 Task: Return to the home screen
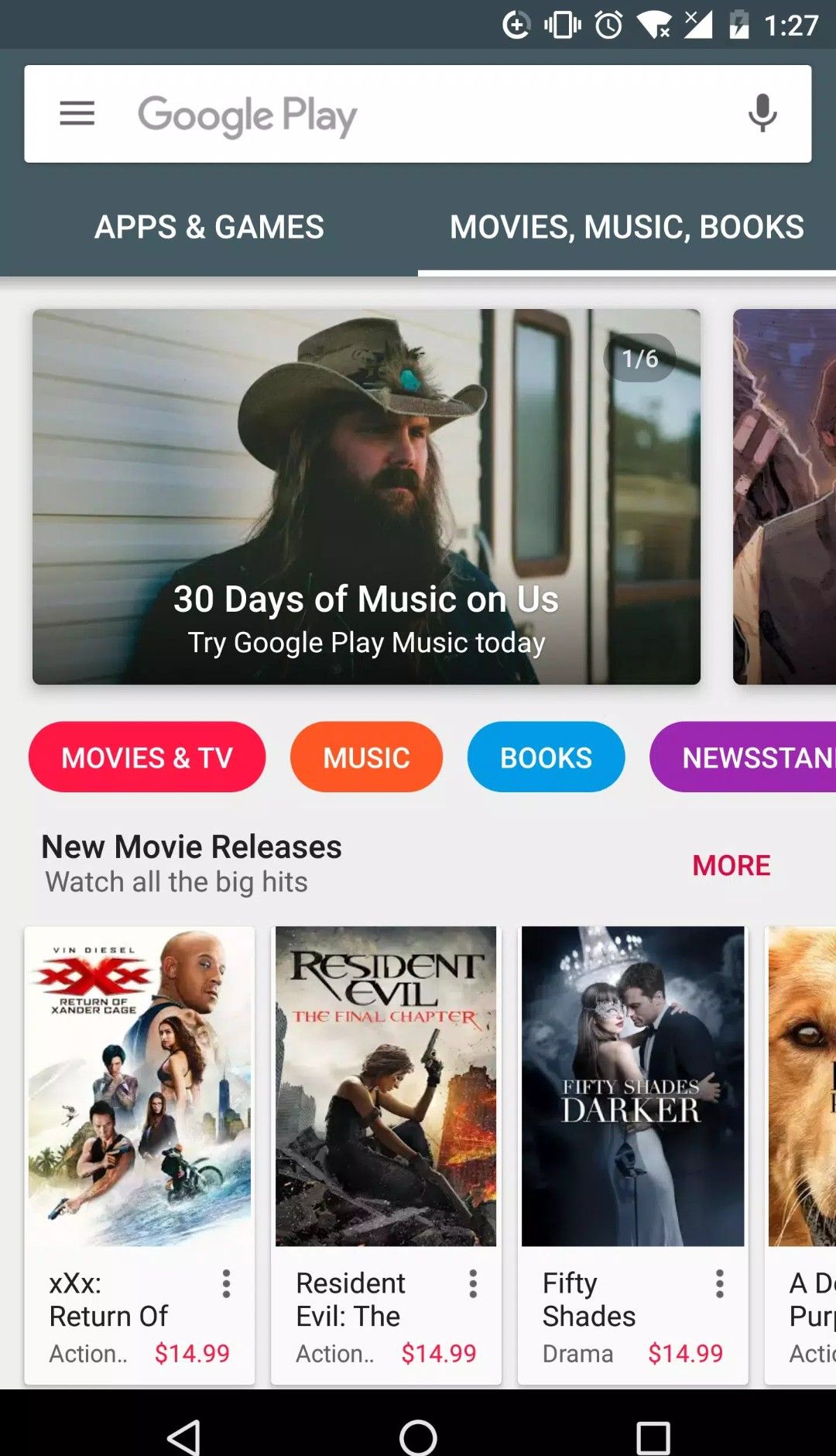tap(418, 1437)
